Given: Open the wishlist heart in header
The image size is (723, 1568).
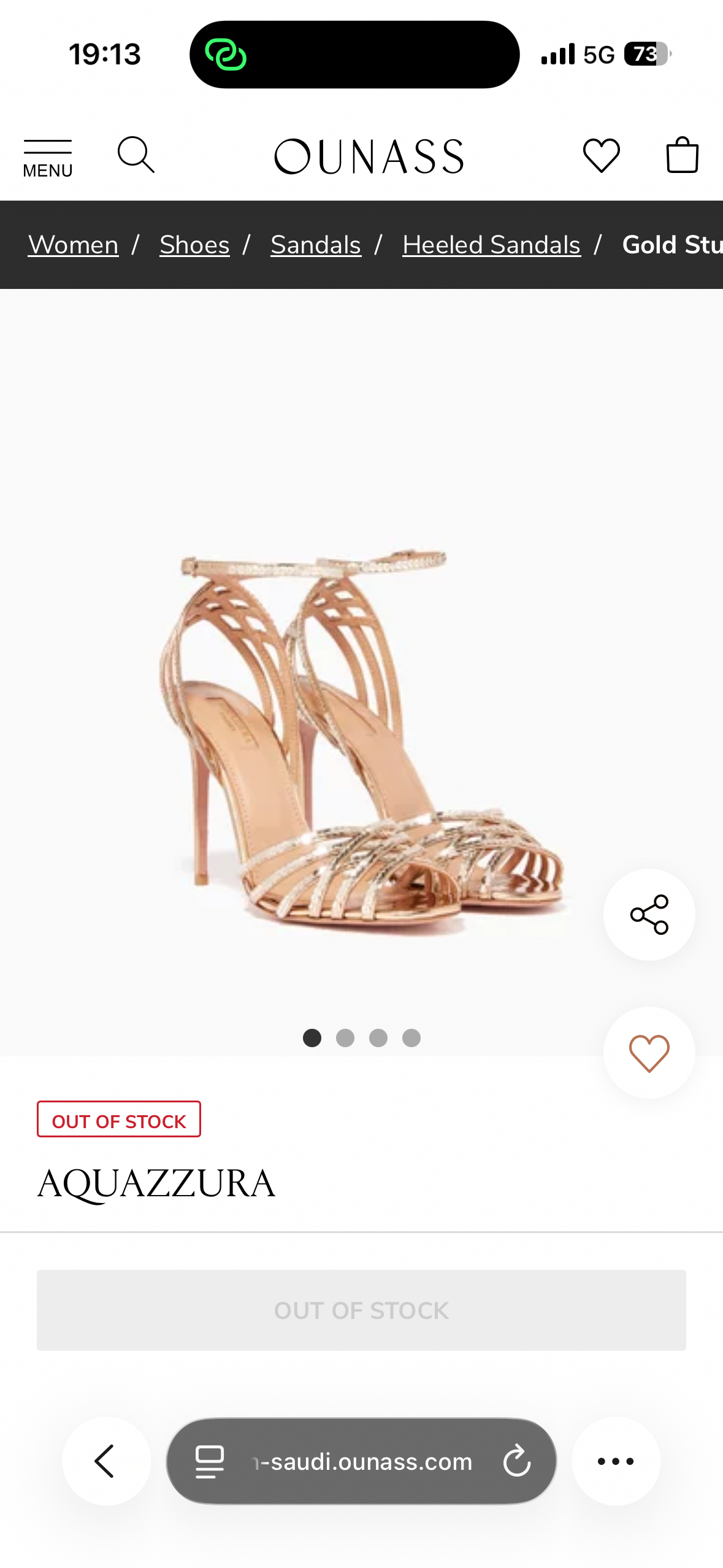Looking at the screenshot, I should coord(601,155).
